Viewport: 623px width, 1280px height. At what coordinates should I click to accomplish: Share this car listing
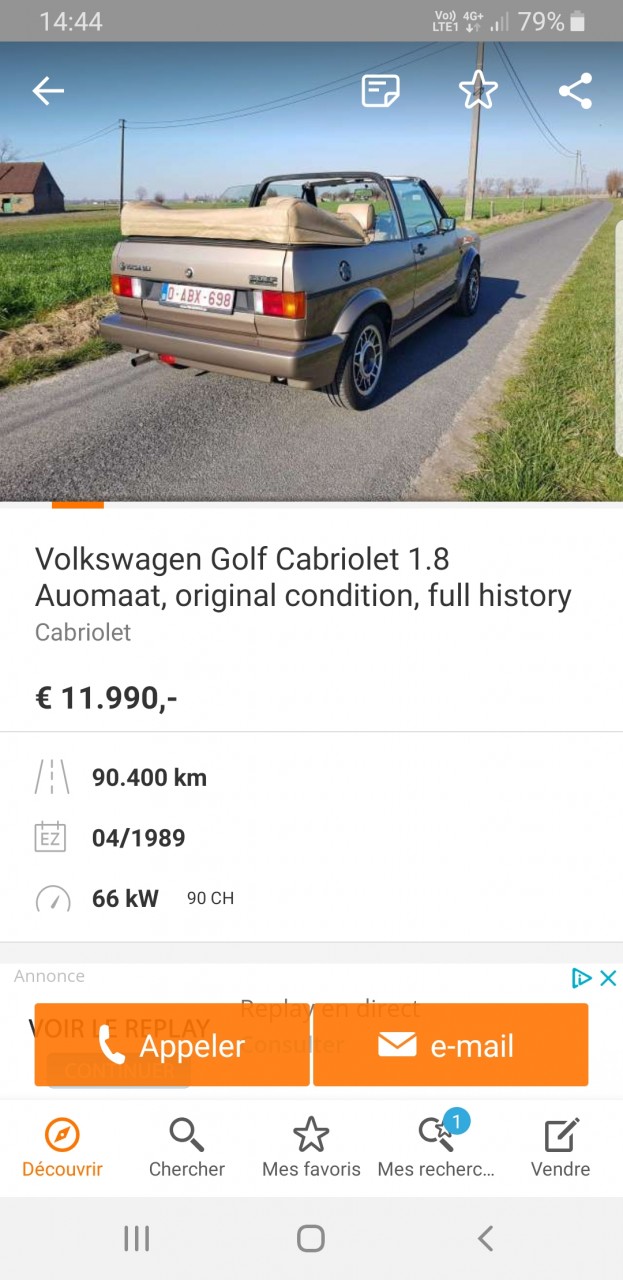click(x=575, y=91)
